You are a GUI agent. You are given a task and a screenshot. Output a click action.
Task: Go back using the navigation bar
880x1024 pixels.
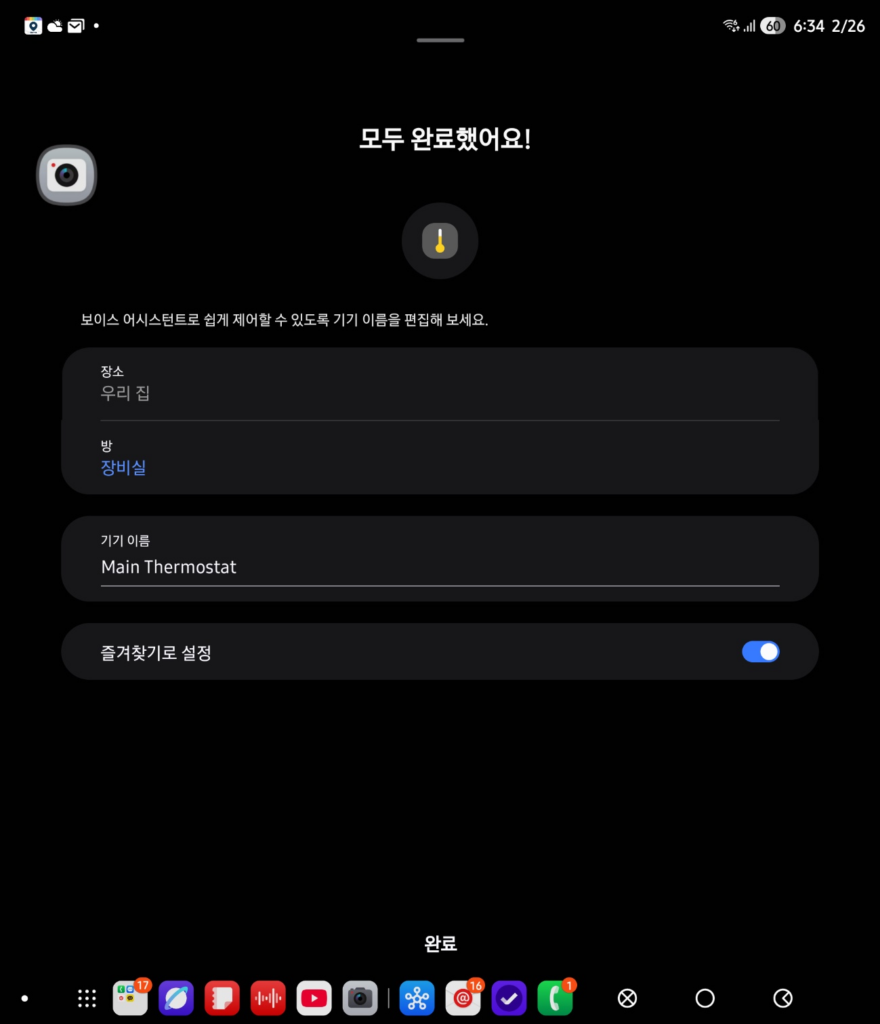783,998
